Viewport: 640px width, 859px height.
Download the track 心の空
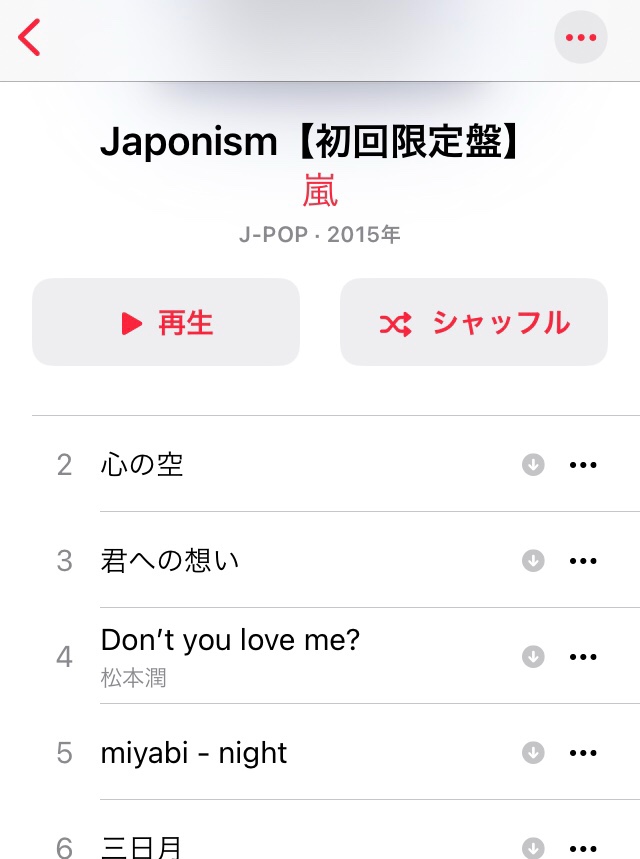[533, 465]
